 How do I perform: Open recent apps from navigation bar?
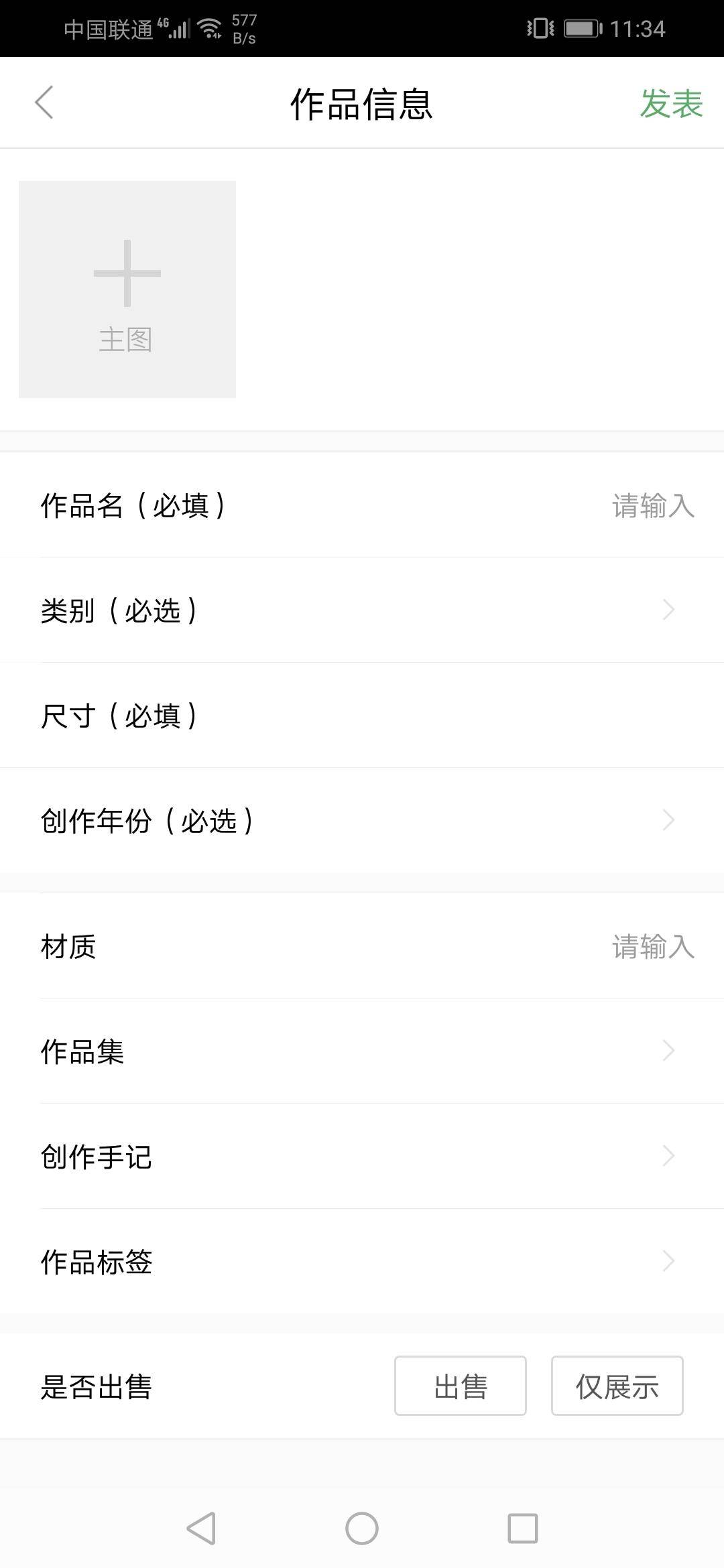523,1528
